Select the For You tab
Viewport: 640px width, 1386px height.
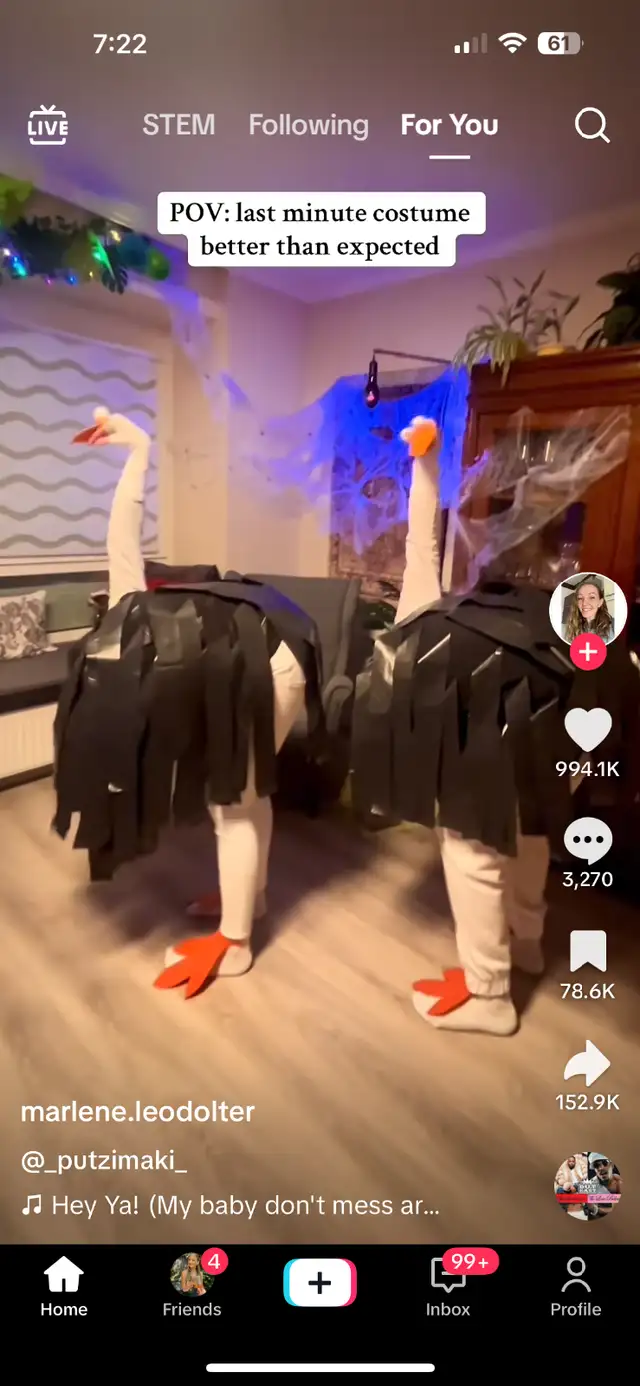click(449, 125)
